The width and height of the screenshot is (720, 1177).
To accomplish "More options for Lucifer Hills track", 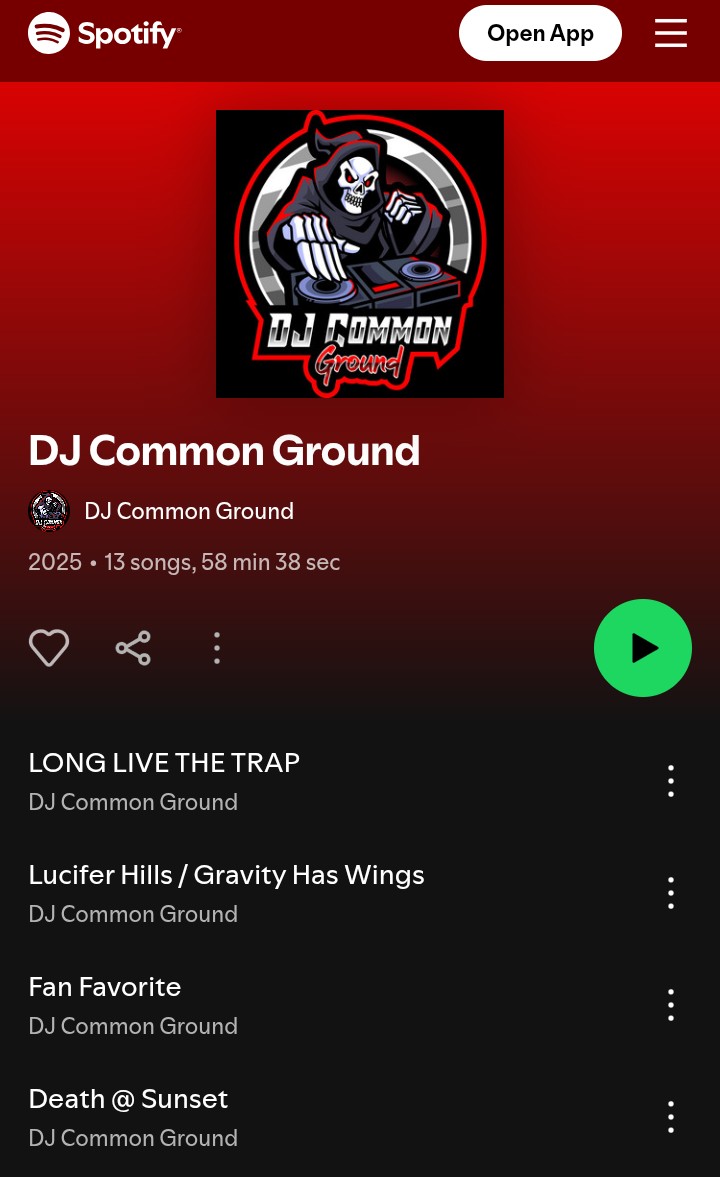I will coord(670,893).
